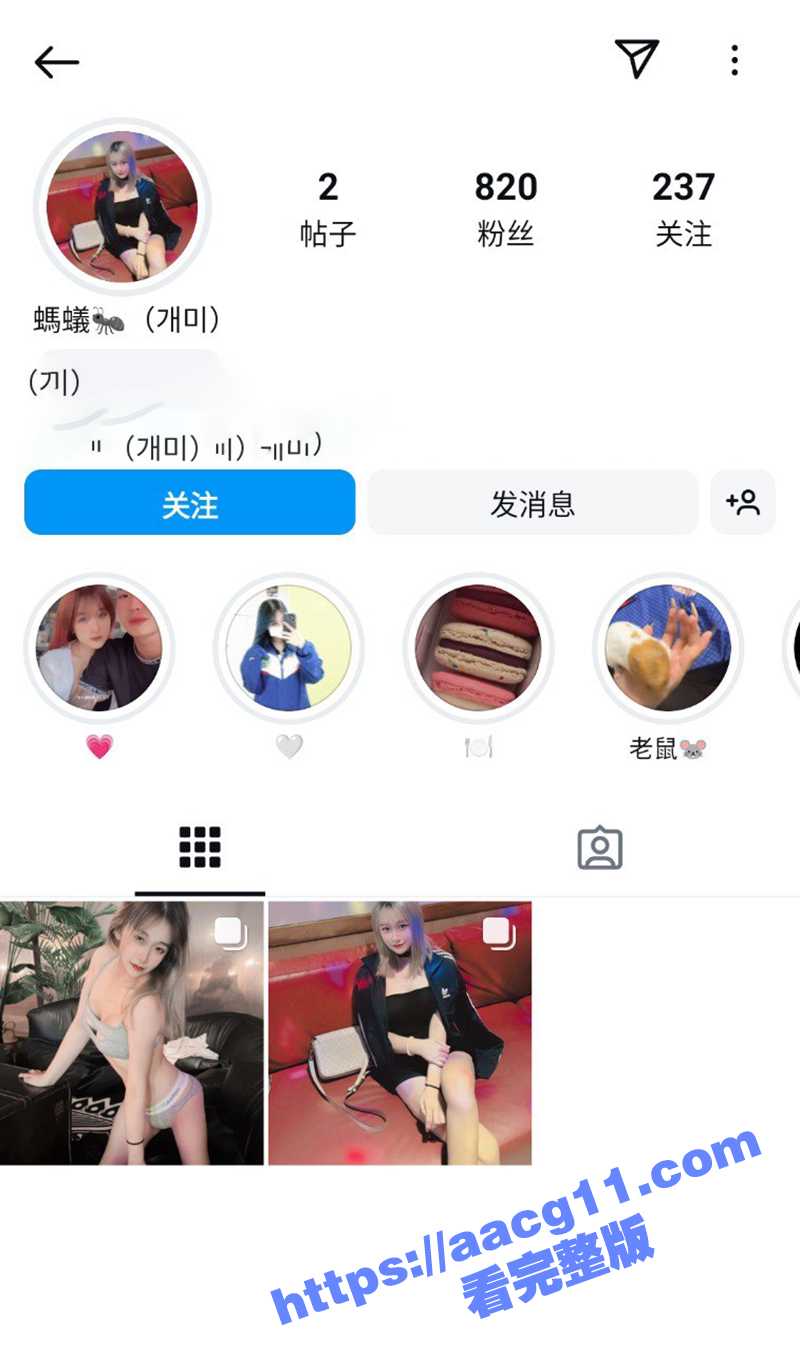Tap the 关注 follow button

click(189, 503)
